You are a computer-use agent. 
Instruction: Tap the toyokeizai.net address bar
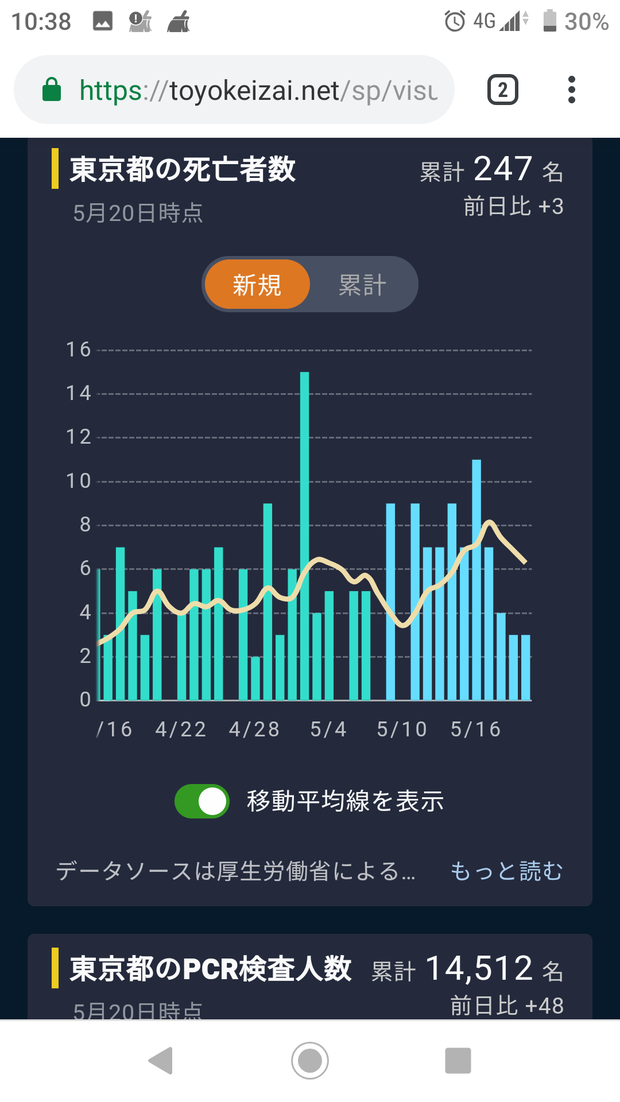234,90
